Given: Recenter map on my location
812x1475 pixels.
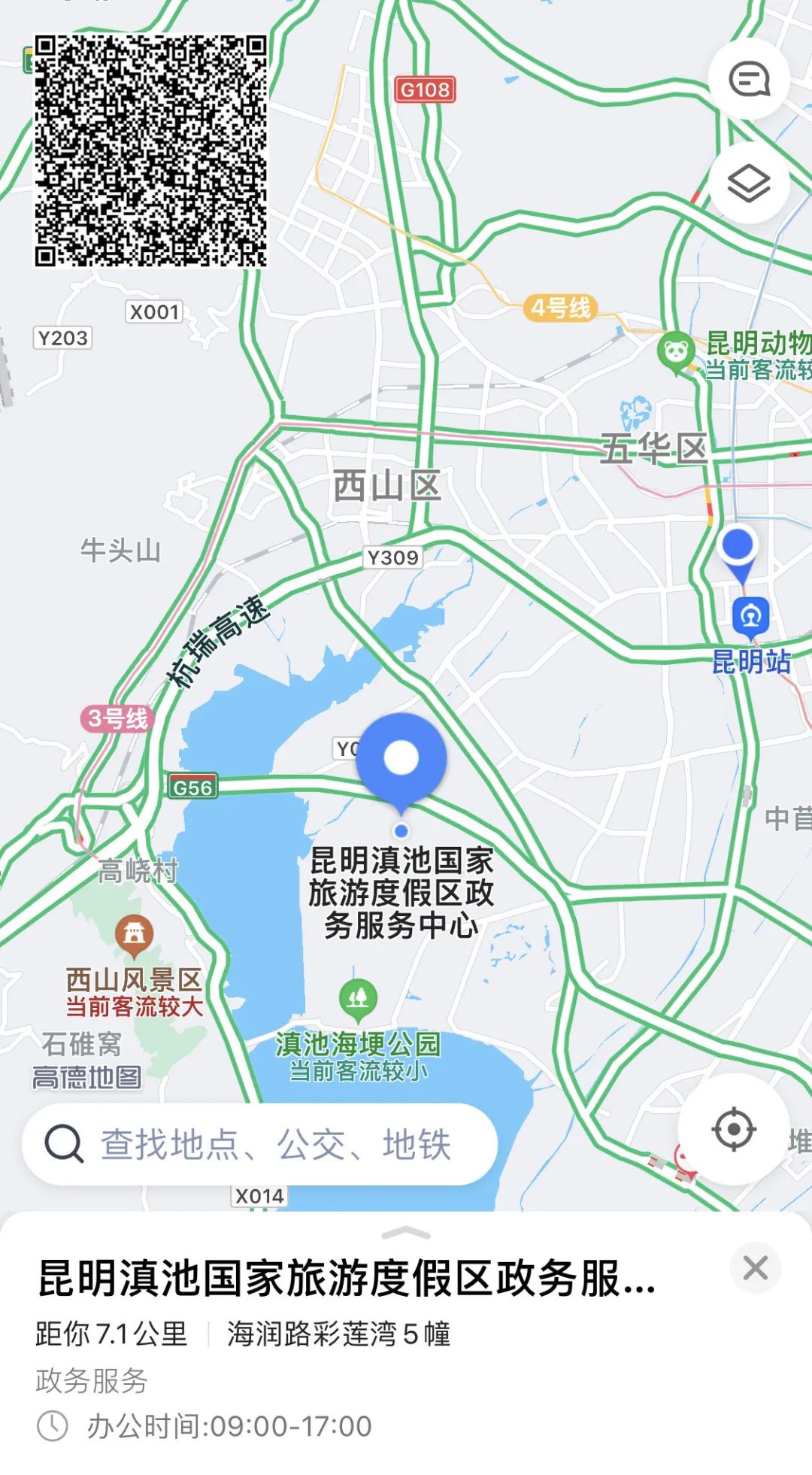Looking at the screenshot, I should click(x=733, y=1129).
